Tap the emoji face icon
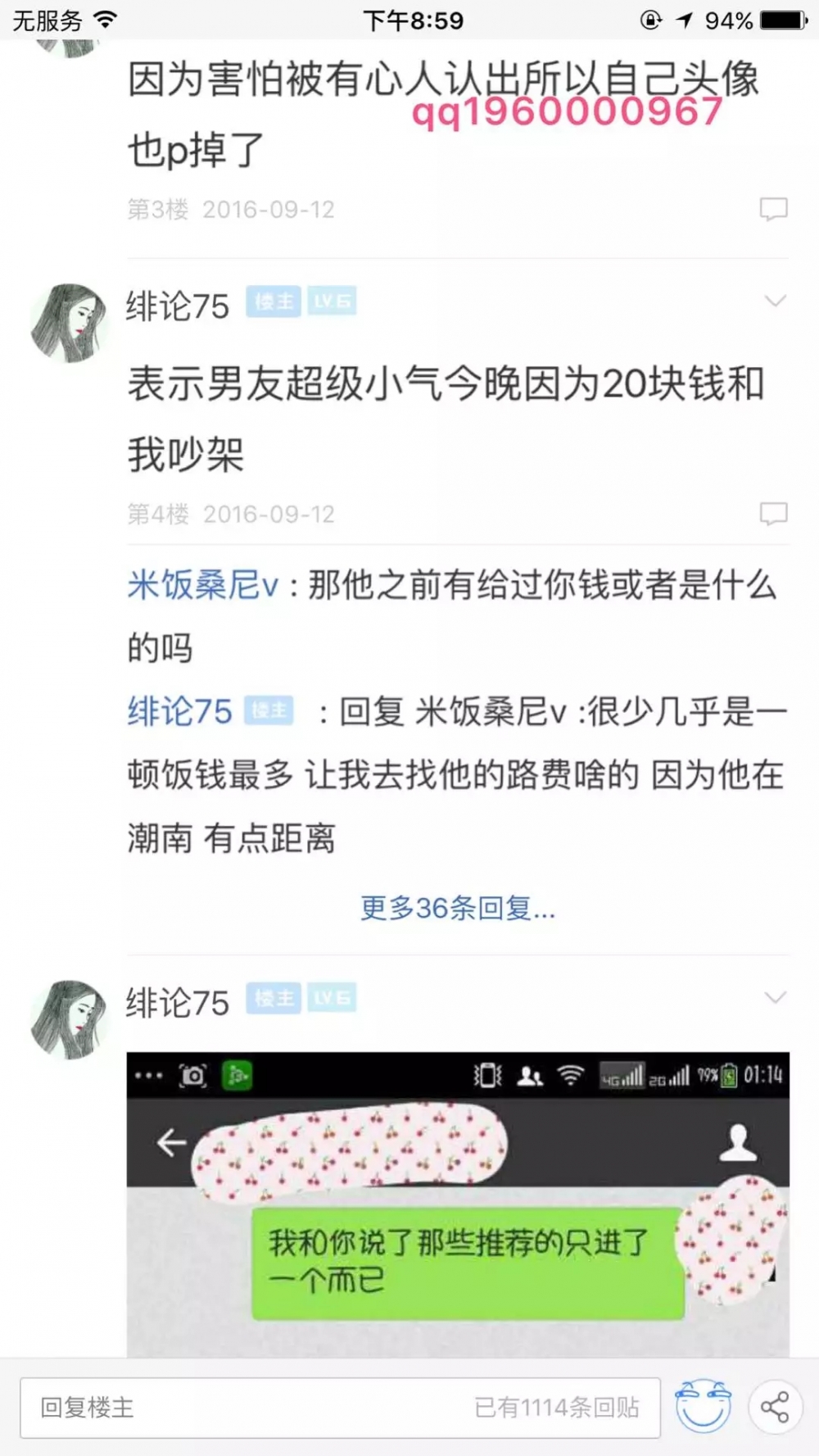Screen dimensions: 819x1456 click(x=703, y=1407)
